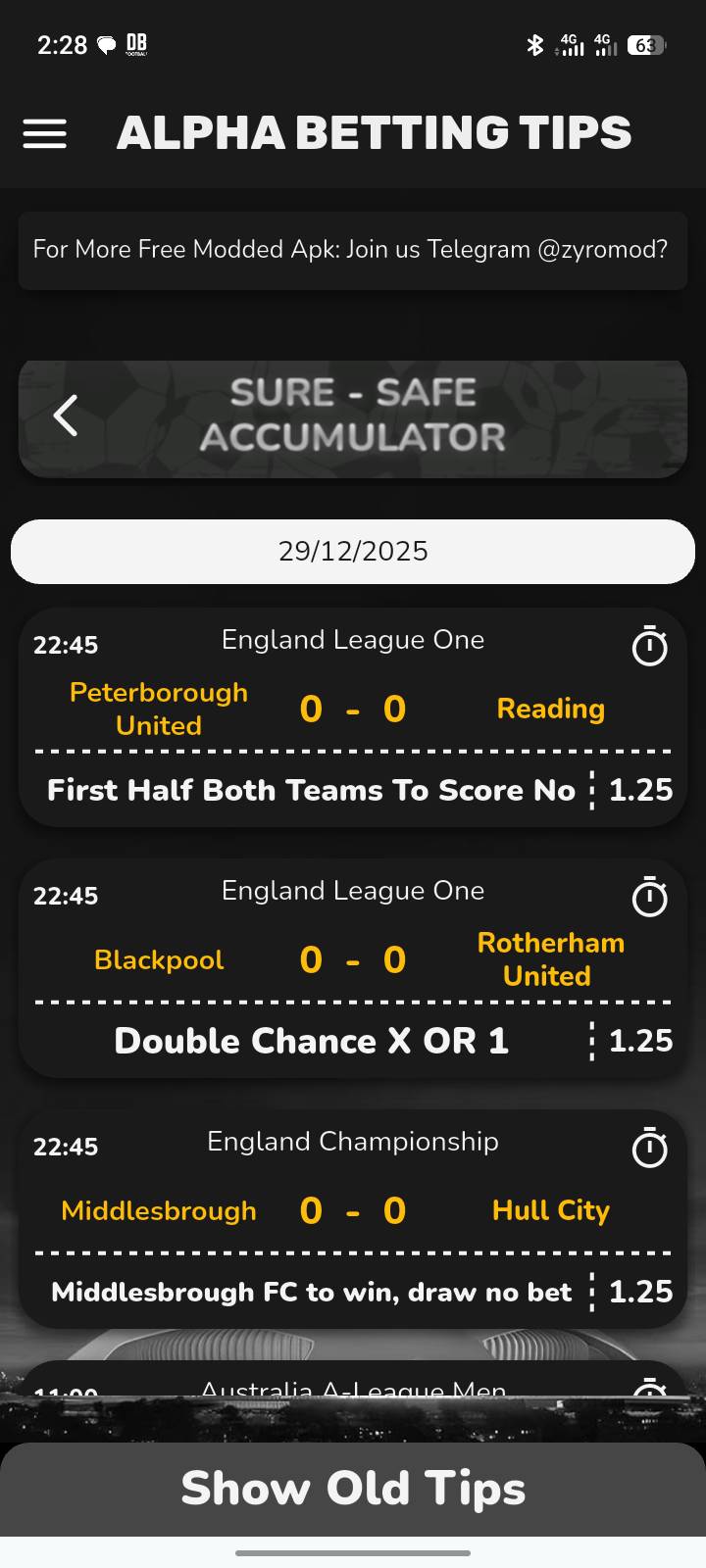
Task: Show Old Tips
Action: coord(353,1489)
